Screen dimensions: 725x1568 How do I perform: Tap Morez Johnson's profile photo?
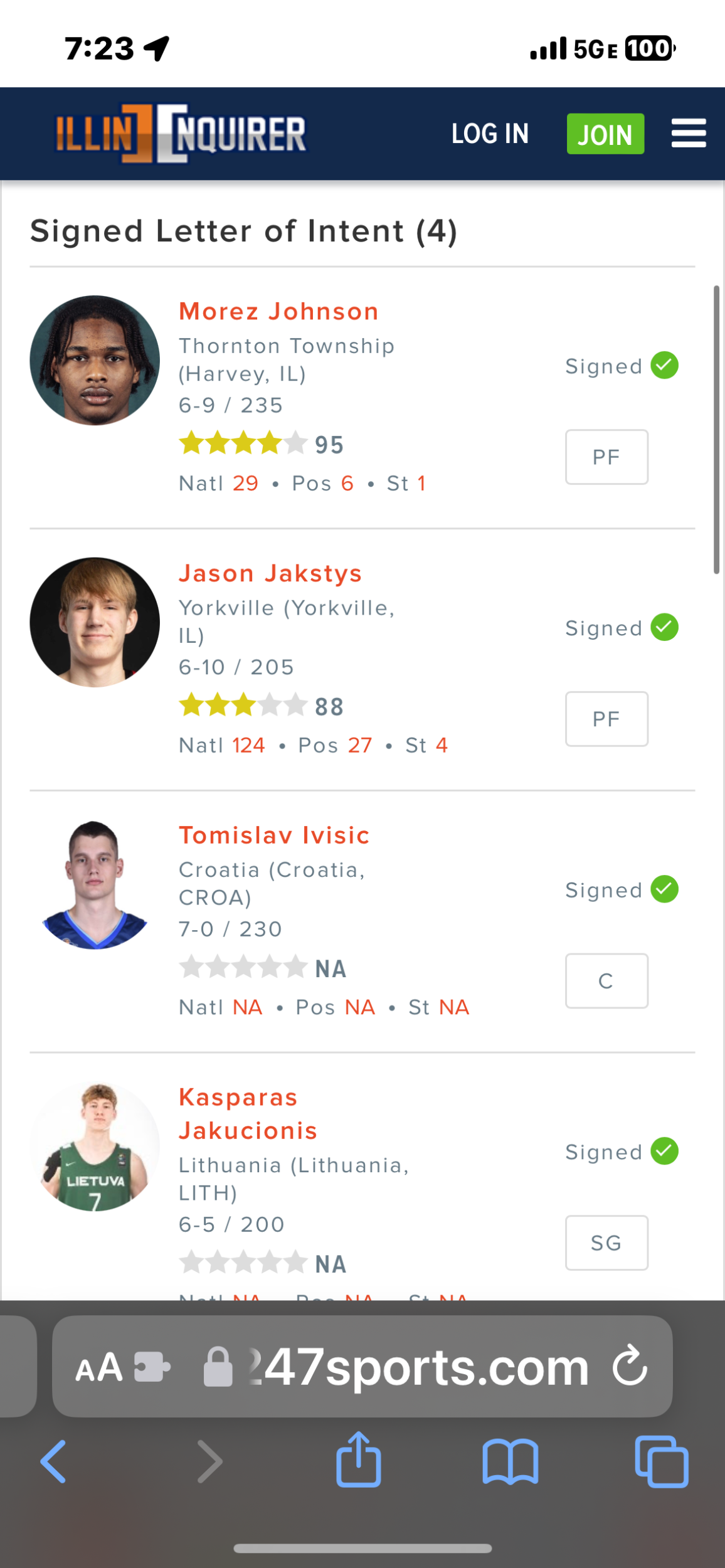click(95, 360)
